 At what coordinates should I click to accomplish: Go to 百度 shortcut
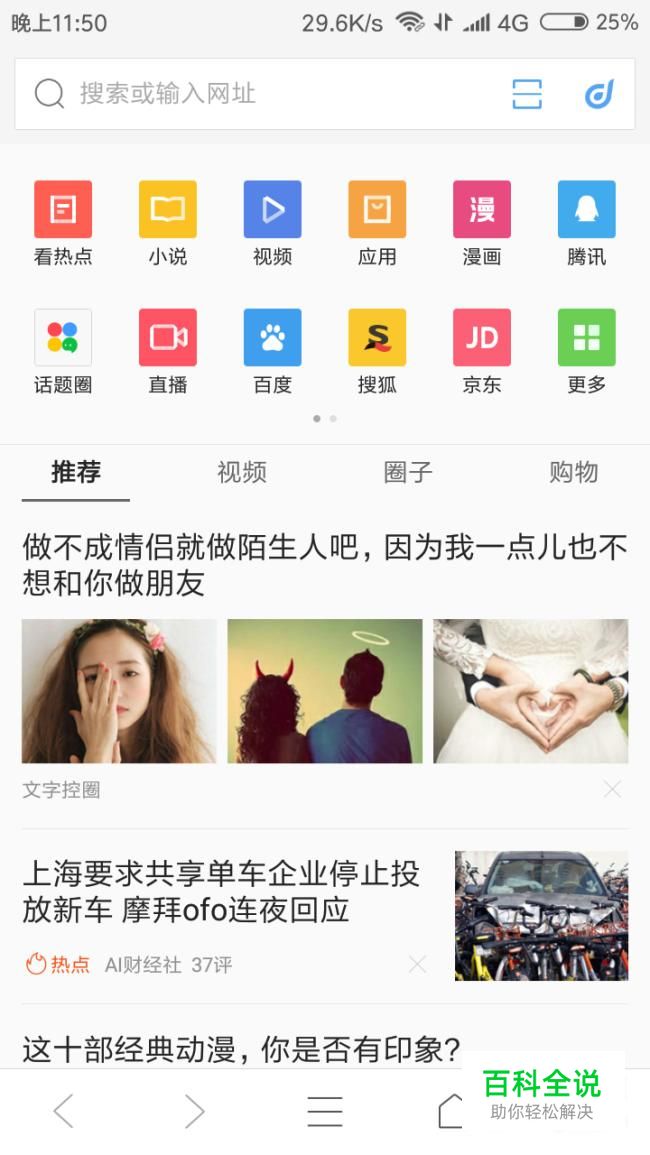click(x=273, y=351)
